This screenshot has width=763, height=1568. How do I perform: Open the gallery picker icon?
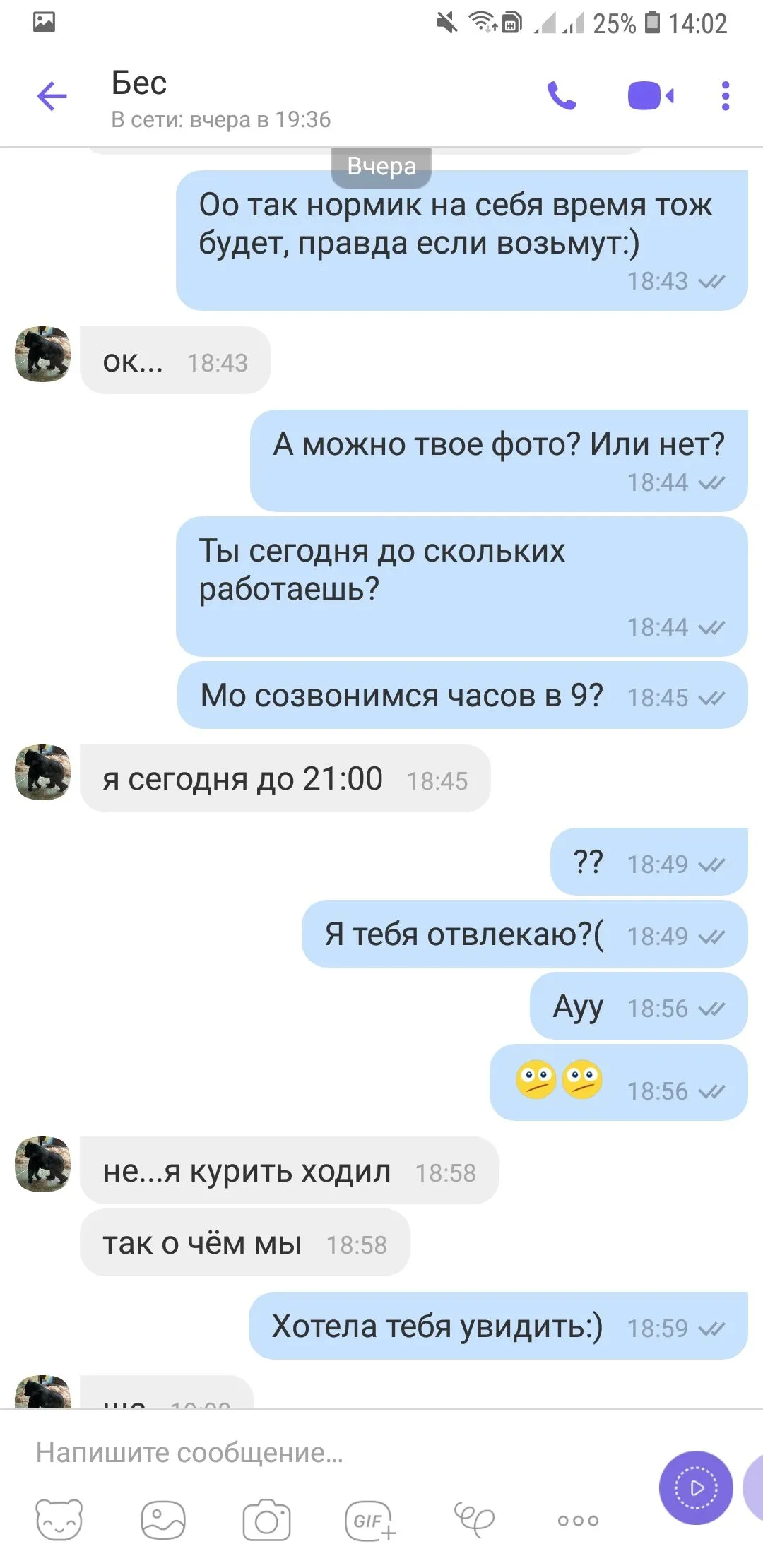tap(162, 1519)
